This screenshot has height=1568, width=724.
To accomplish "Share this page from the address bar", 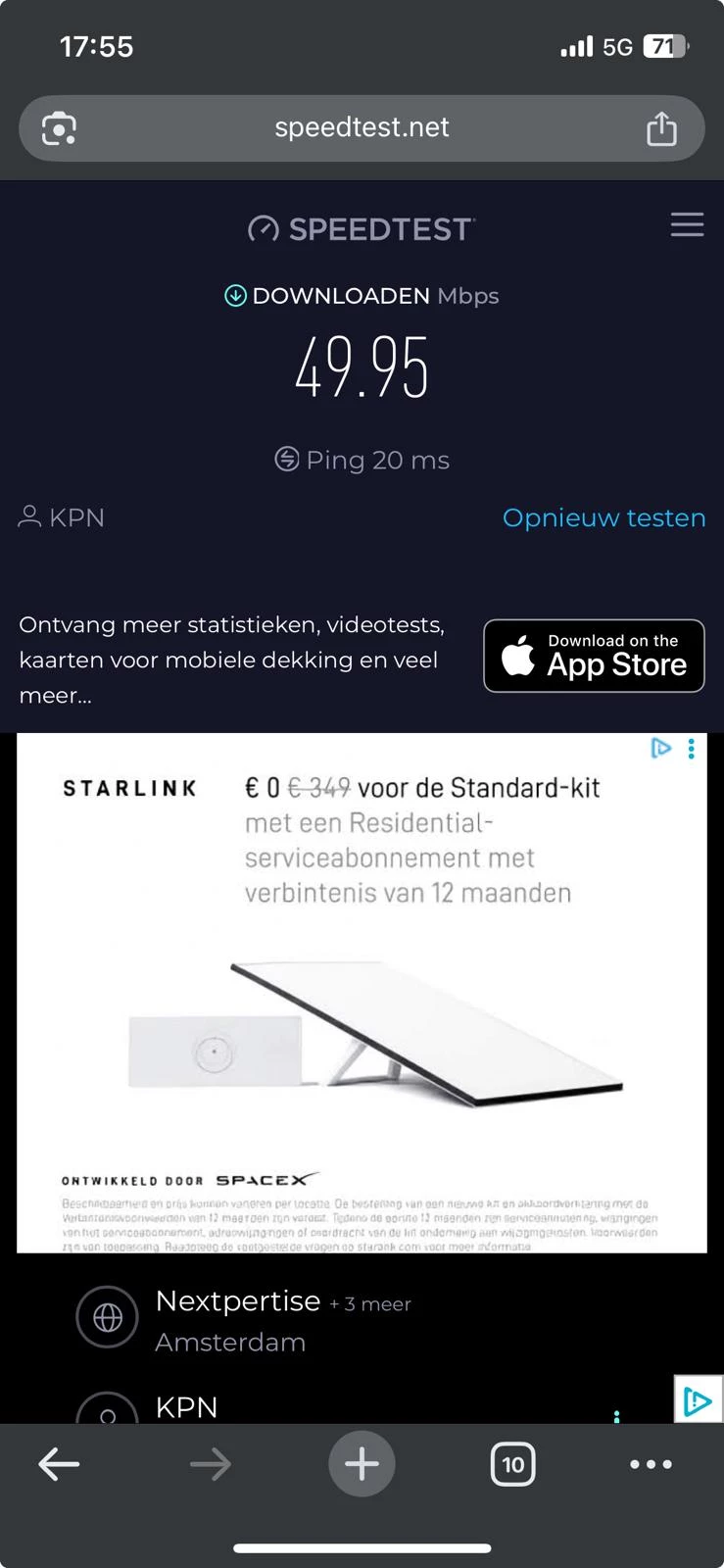I will (x=661, y=128).
